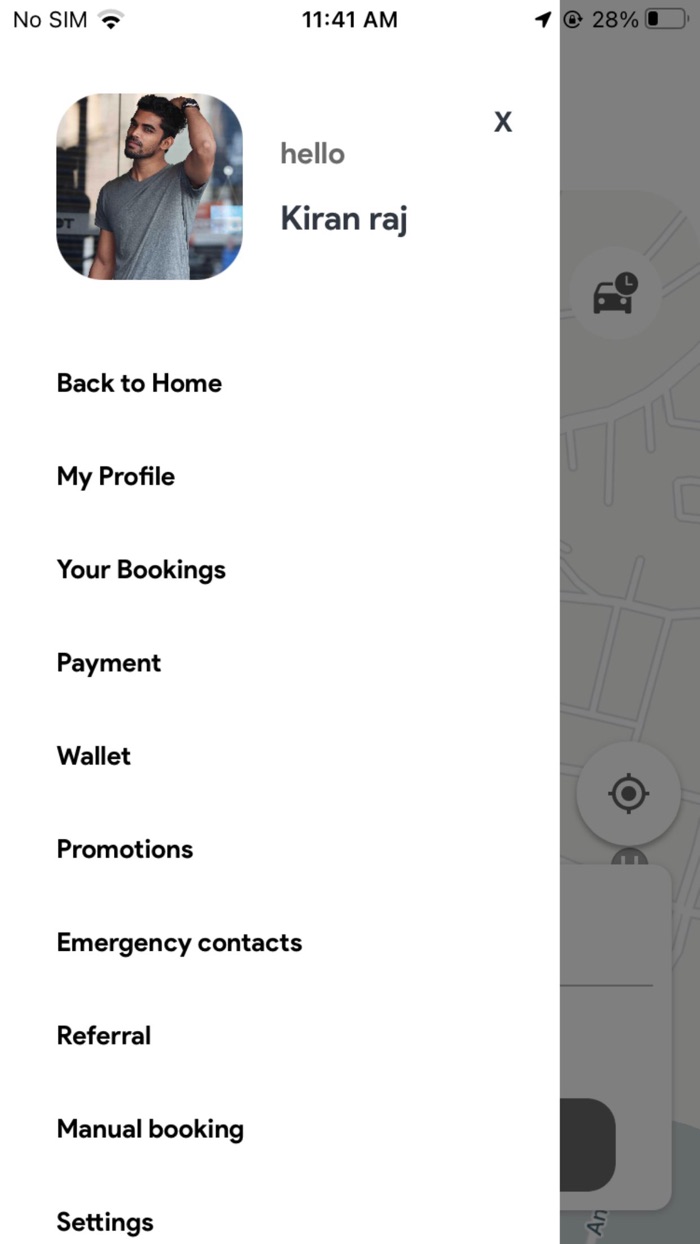Check Promotions
Image resolution: width=700 pixels, height=1244 pixels.
pyautogui.click(x=125, y=849)
